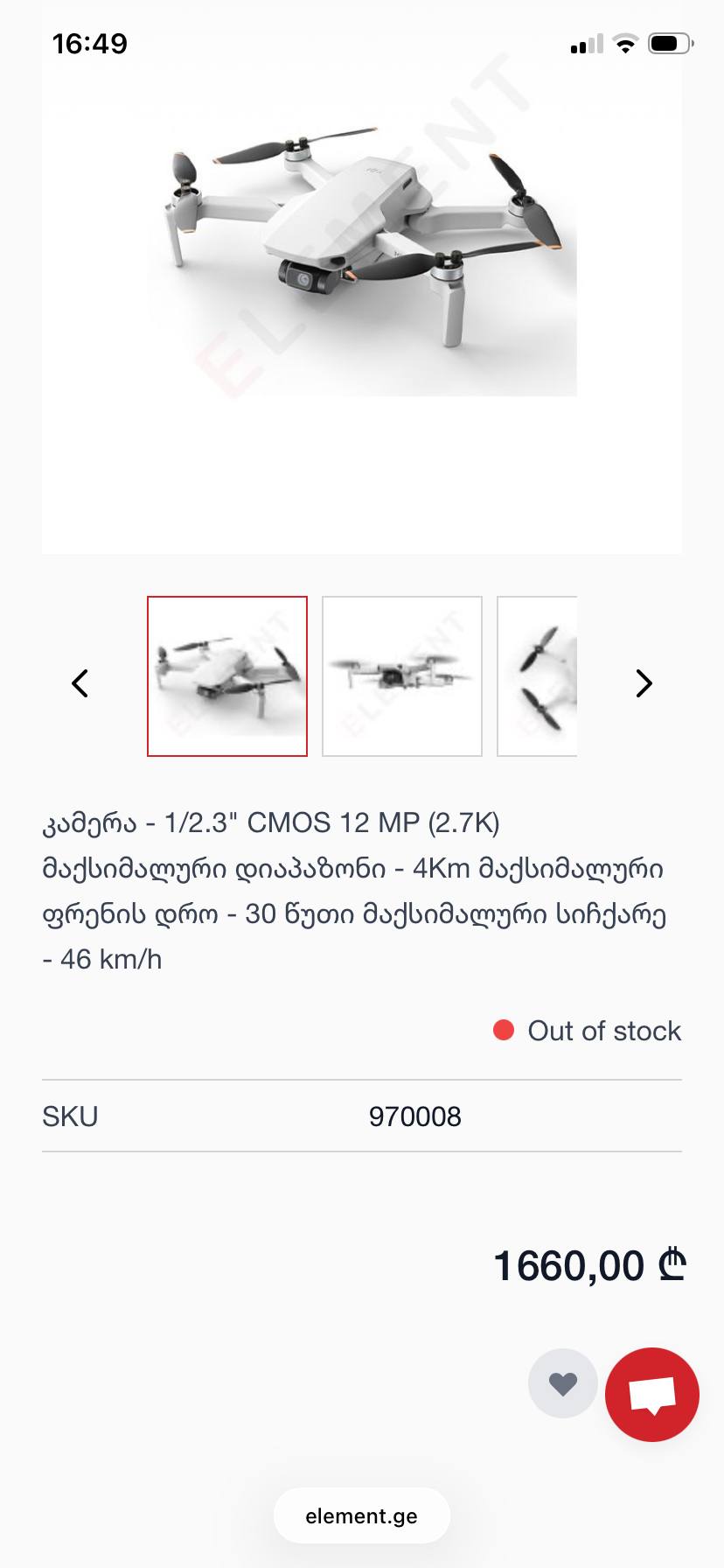
Task: Select the SKU row showing 970008
Action: tap(361, 1116)
